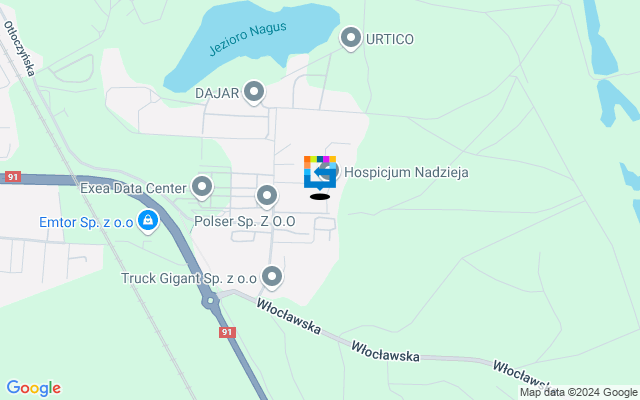Tap the Truck Gigant Sp. z o.o marker

(x=272, y=276)
